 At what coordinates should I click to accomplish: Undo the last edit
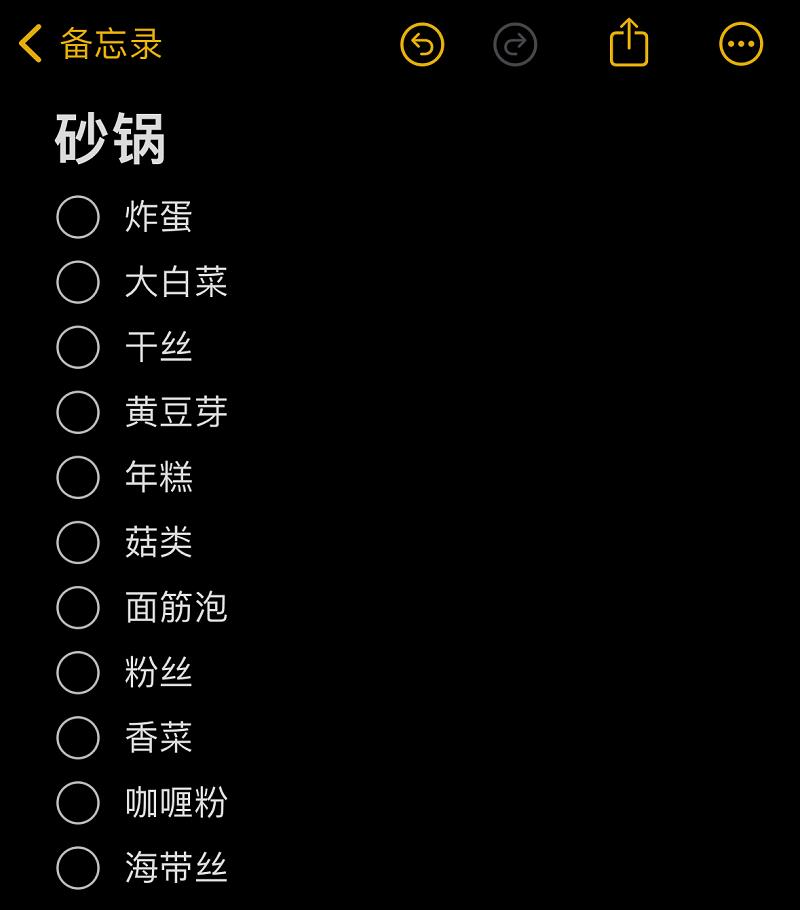tap(422, 44)
